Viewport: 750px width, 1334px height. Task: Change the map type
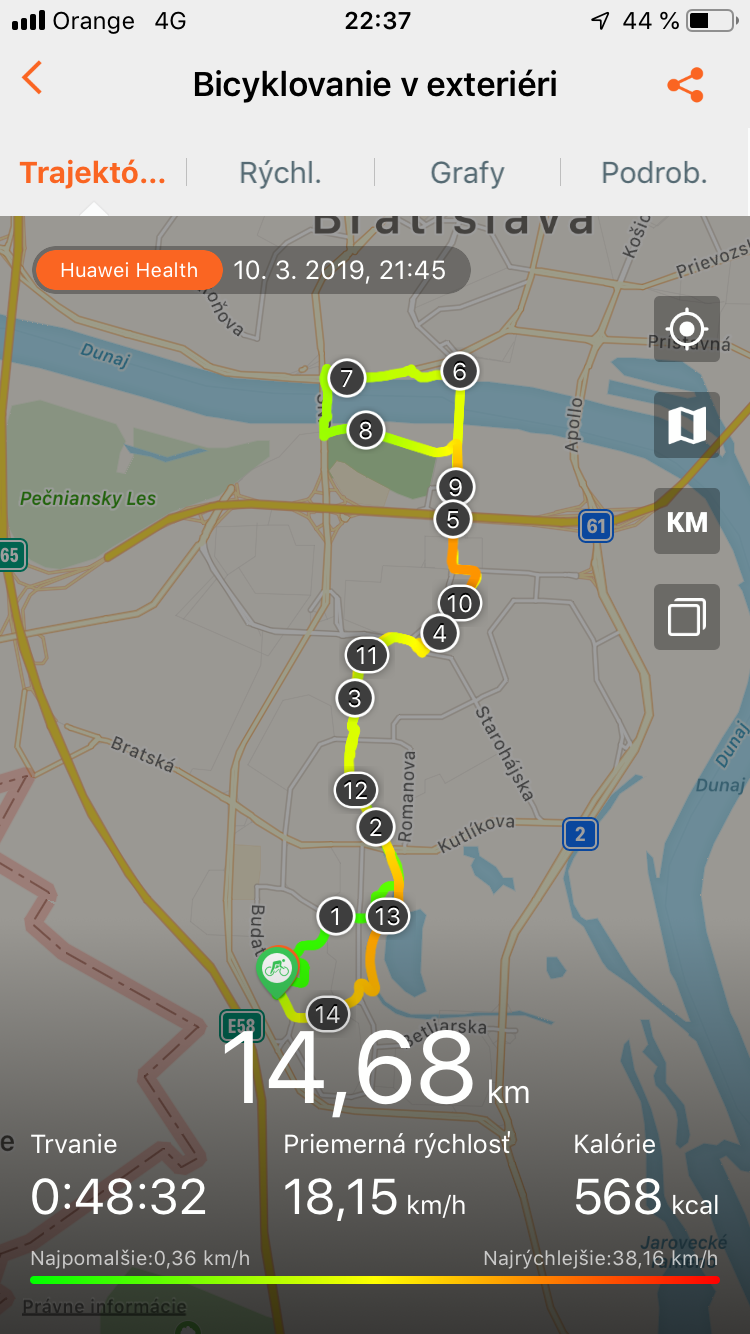687,425
